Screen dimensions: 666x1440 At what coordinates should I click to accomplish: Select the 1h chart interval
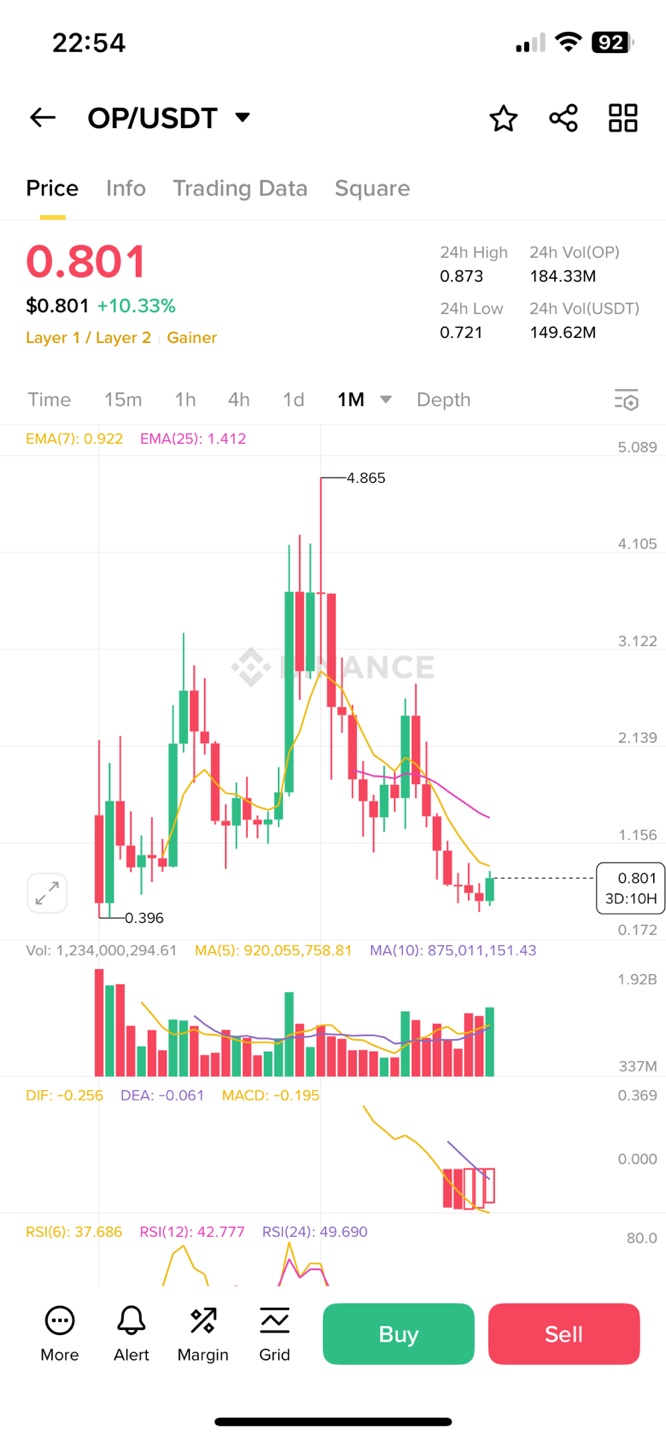[x=185, y=400]
